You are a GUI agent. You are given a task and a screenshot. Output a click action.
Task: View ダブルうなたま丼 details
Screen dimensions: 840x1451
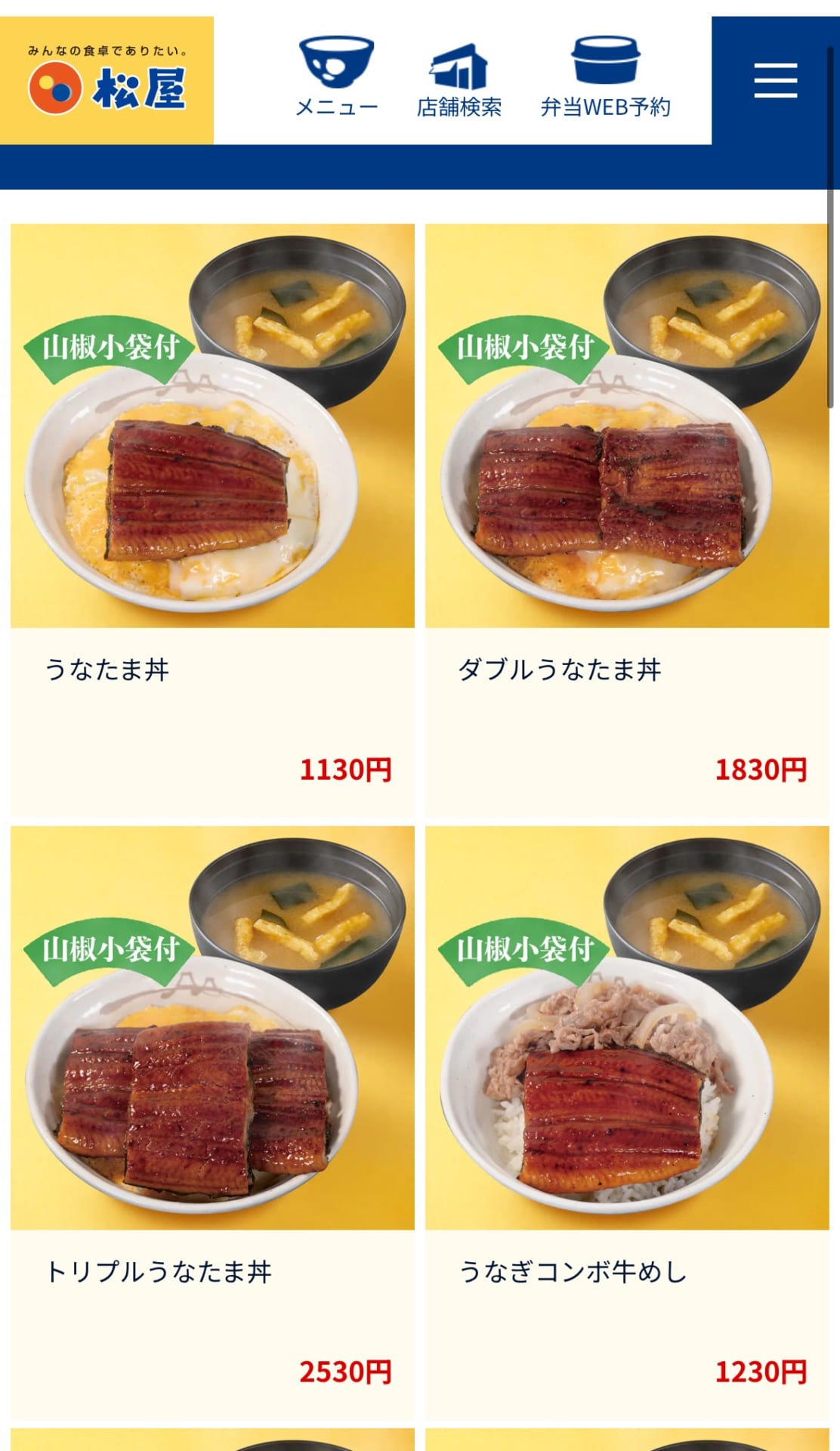[627, 520]
